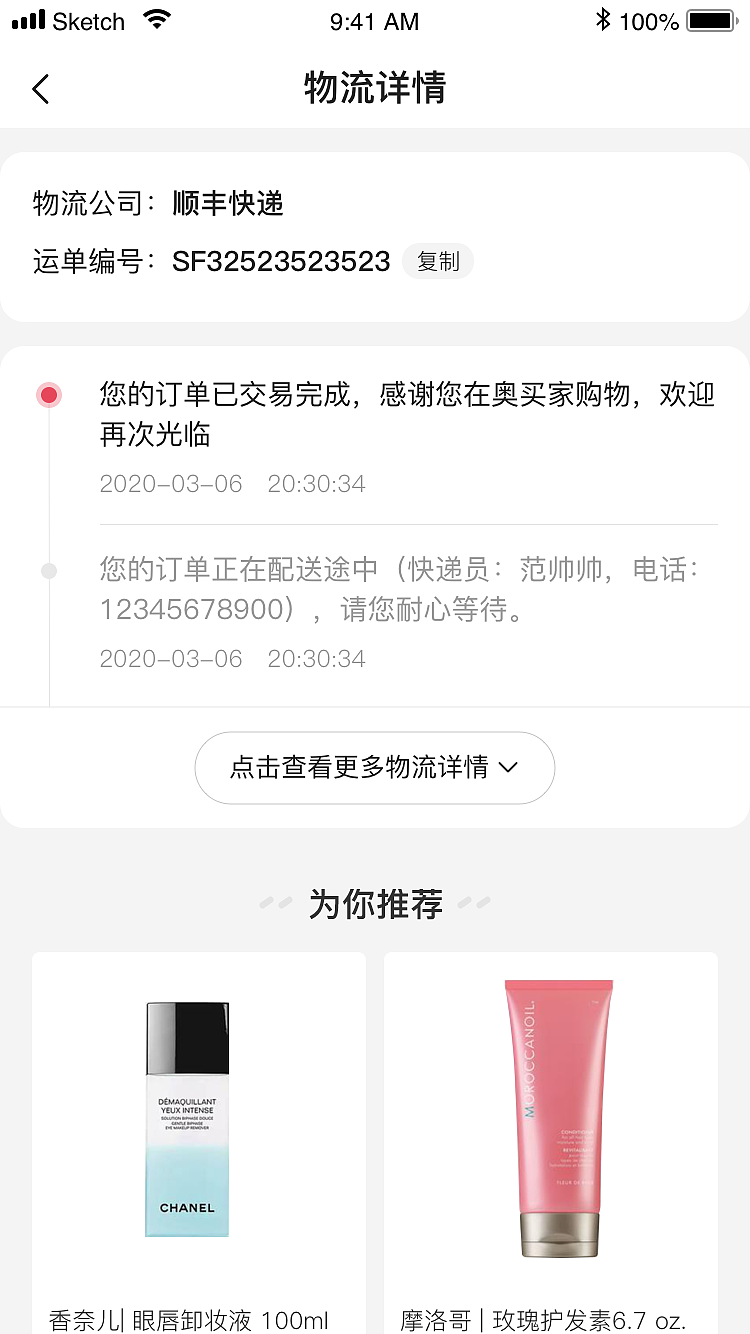This screenshot has height=1334, width=750.
Task: Select the 为你推荐 recommendation section header
Action: (375, 903)
